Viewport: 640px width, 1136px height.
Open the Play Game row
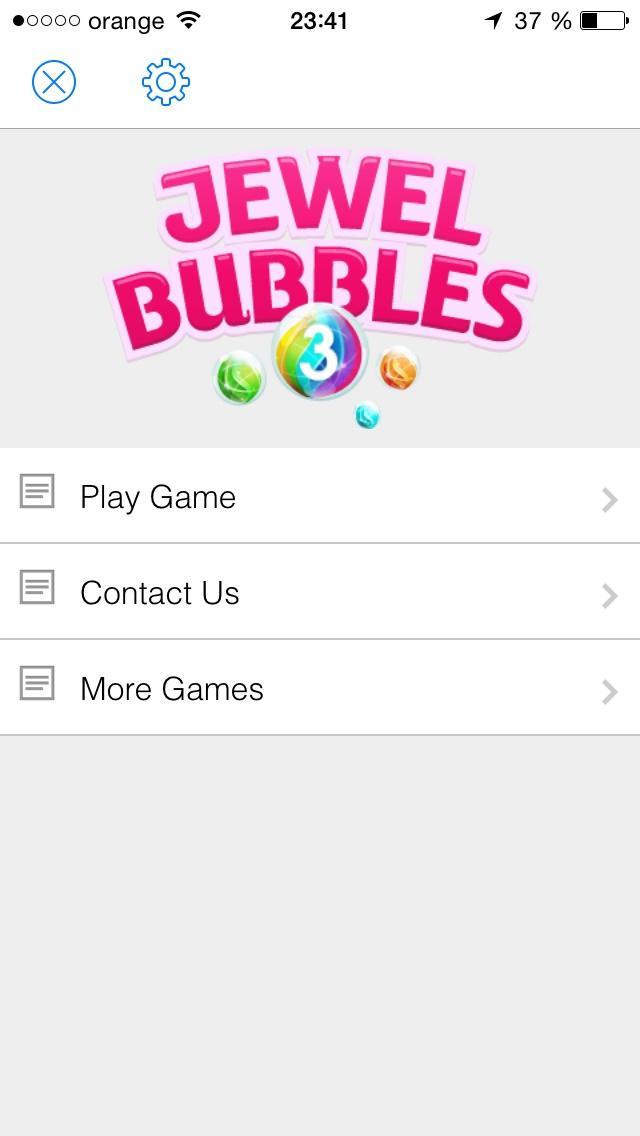click(x=320, y=496)
